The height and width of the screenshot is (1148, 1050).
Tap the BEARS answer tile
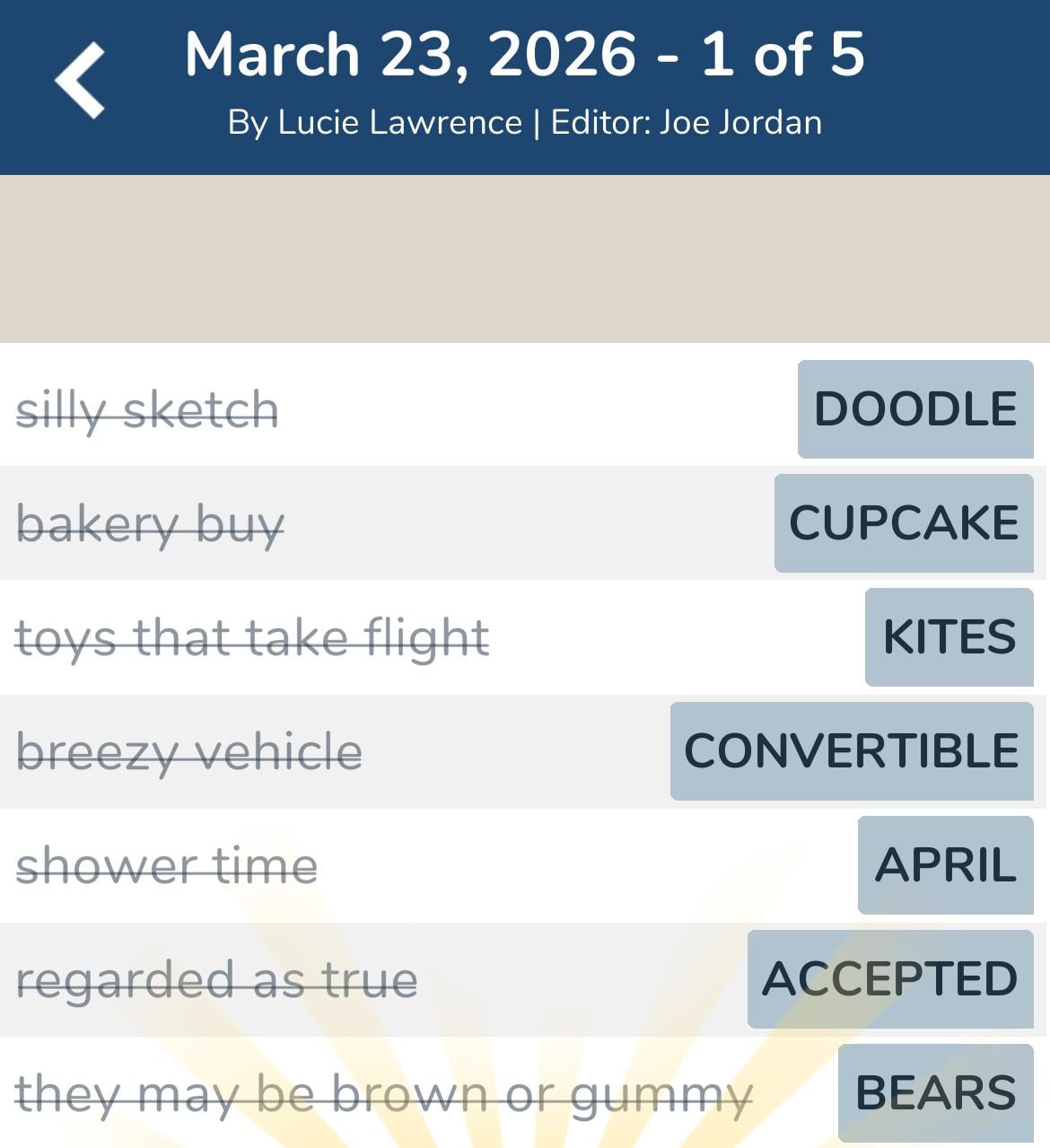tap(934, 1092)
